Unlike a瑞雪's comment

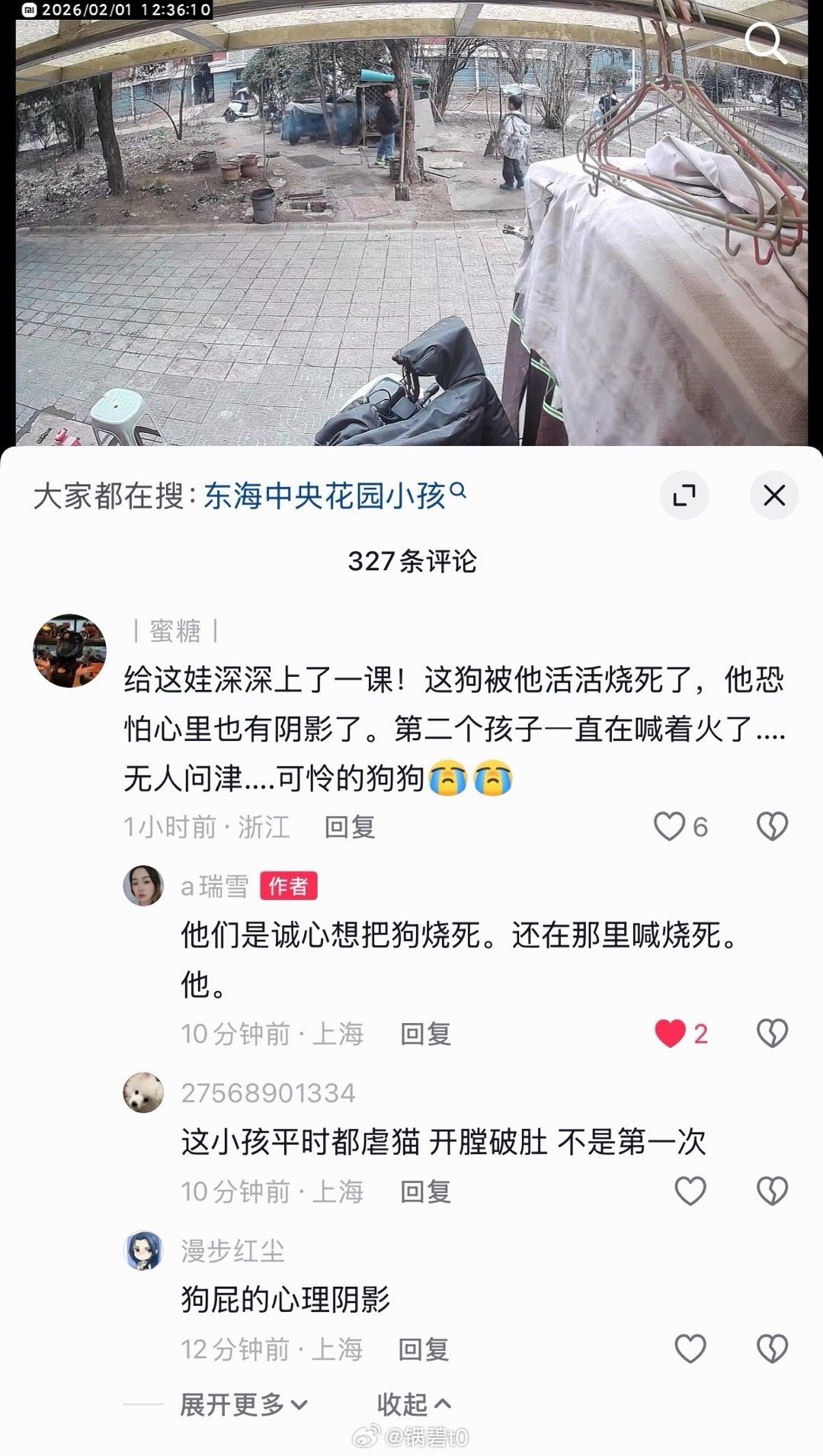tap(671, 1034)
